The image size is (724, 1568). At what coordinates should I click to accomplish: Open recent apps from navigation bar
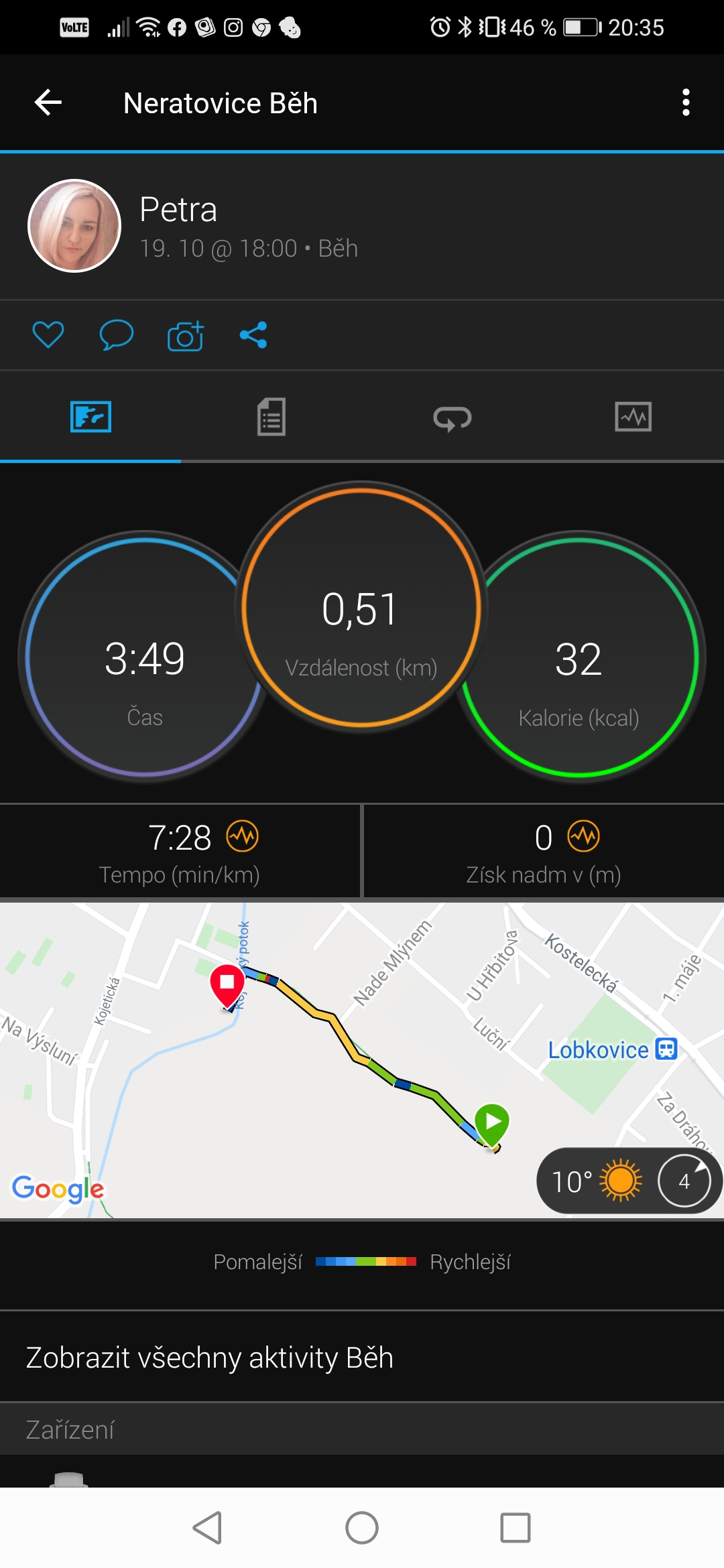pyautogui.click(x=516, y=1528)
